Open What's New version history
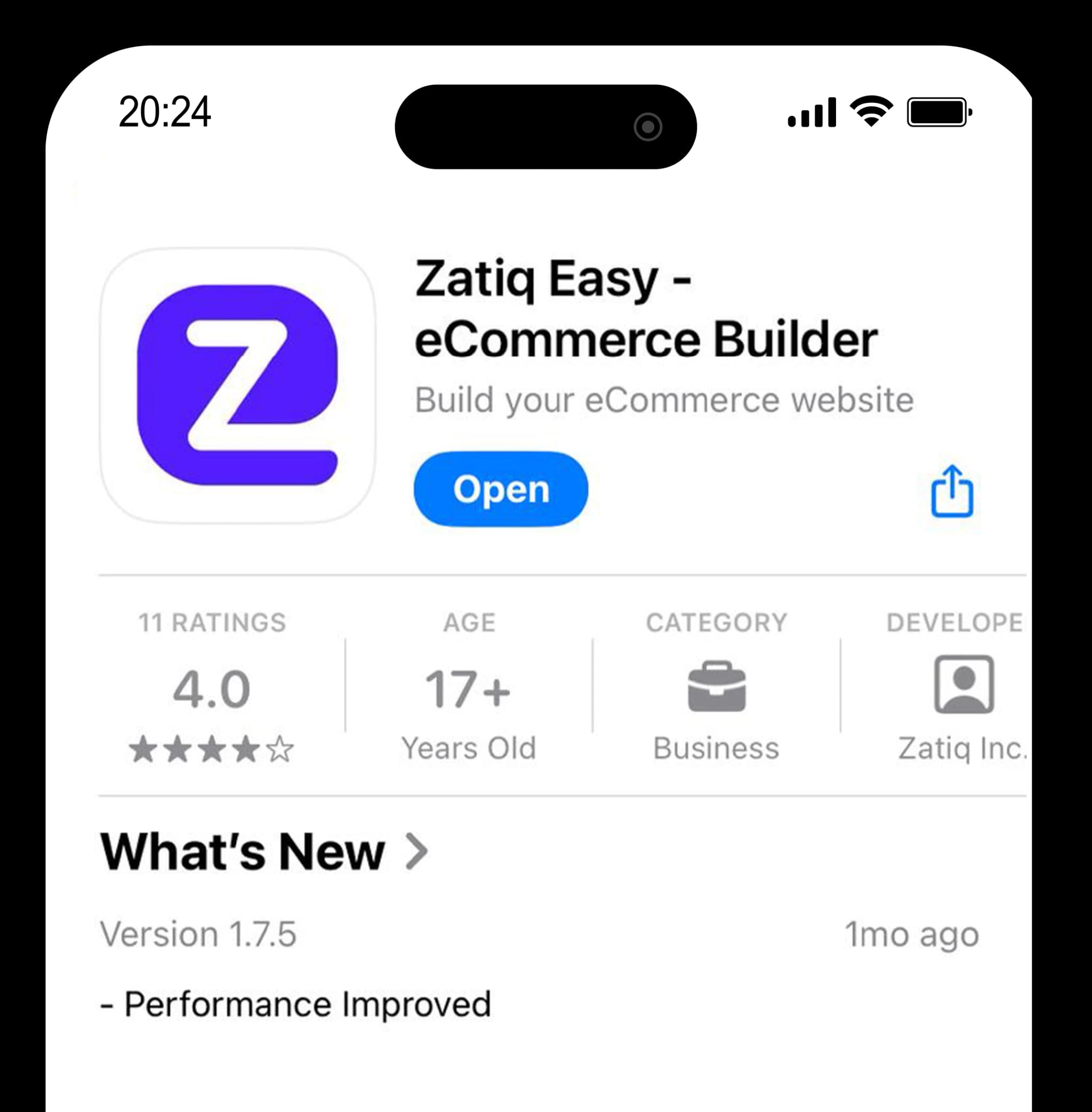1092x1112 pixels. click(x=264, y=852)
